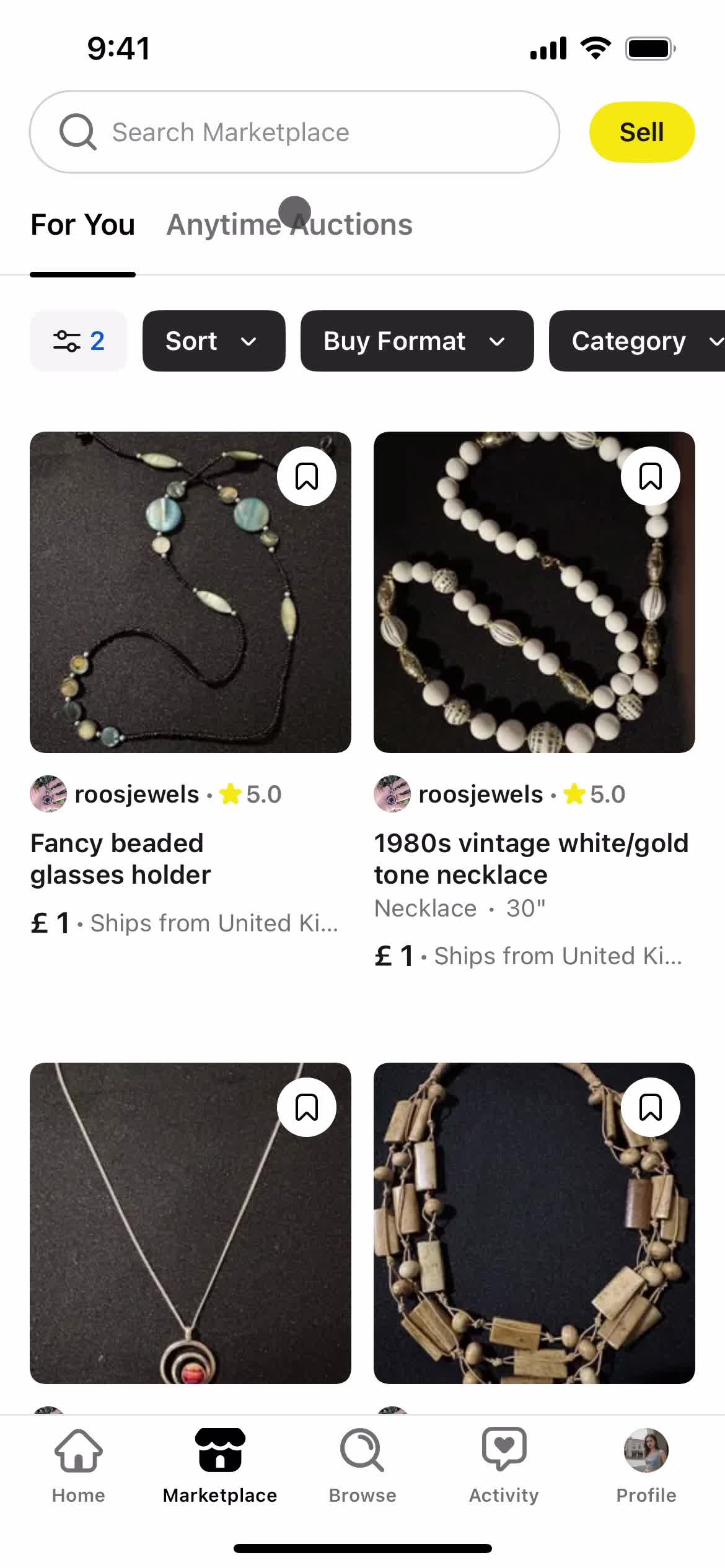This screenshot has height=1568, width=725.
Task: Tap the Search Marketplace field
Action: click(294, 132)
